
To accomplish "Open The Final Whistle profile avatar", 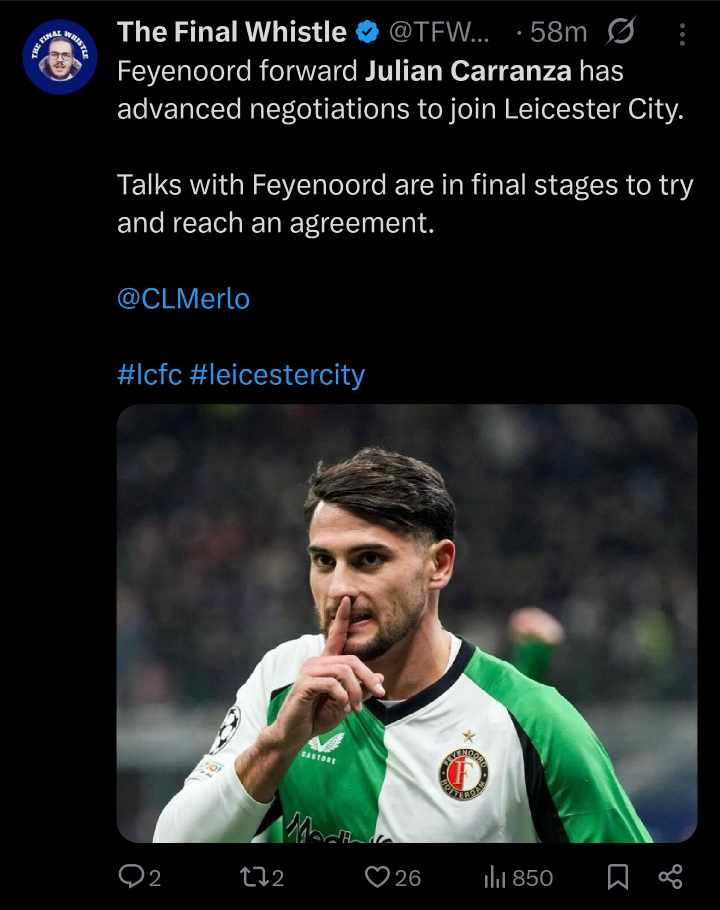I will (59, 57).
